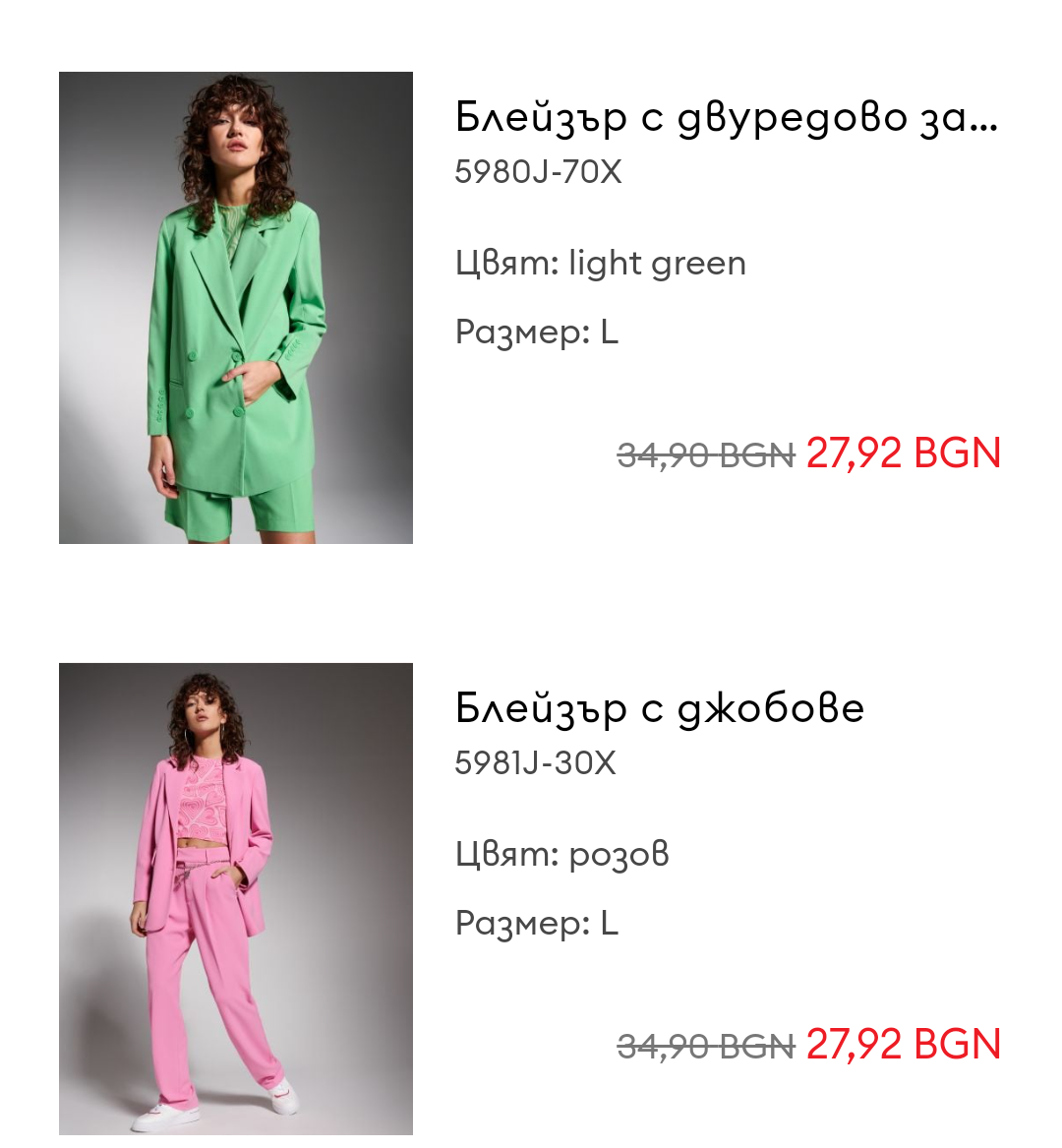This screenshot has height=1148, width=1062.
Task: Open the pink blazer with pockets photo
Action: click(x=236, y=898)
